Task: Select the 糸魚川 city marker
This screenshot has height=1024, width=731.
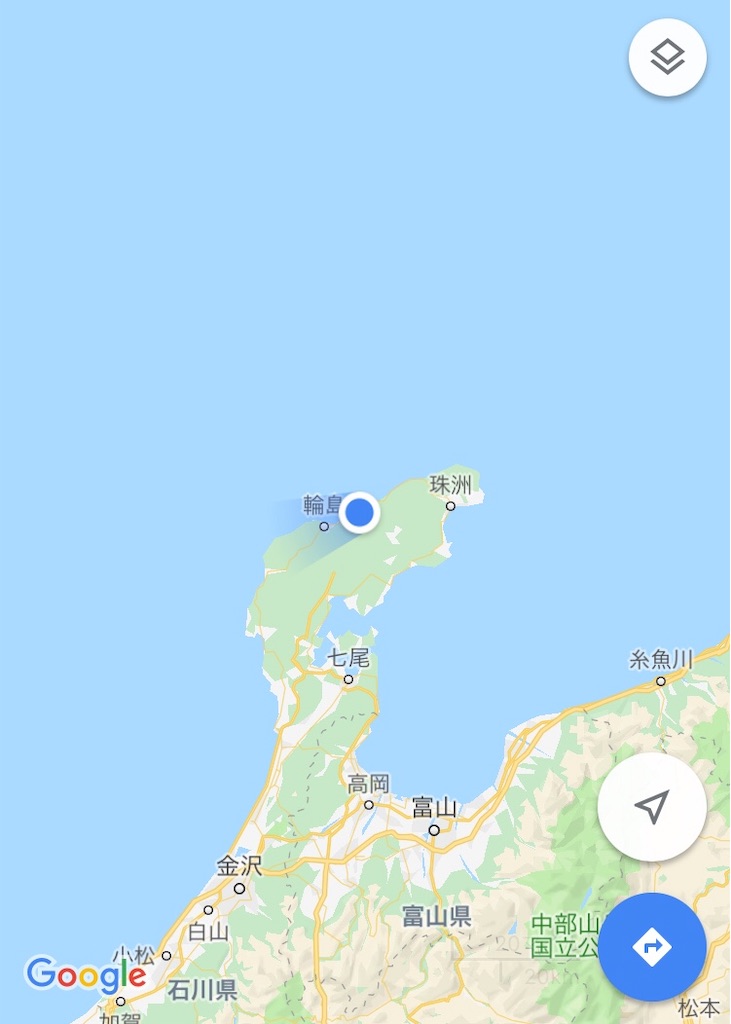Action: (x=659, y=679)
